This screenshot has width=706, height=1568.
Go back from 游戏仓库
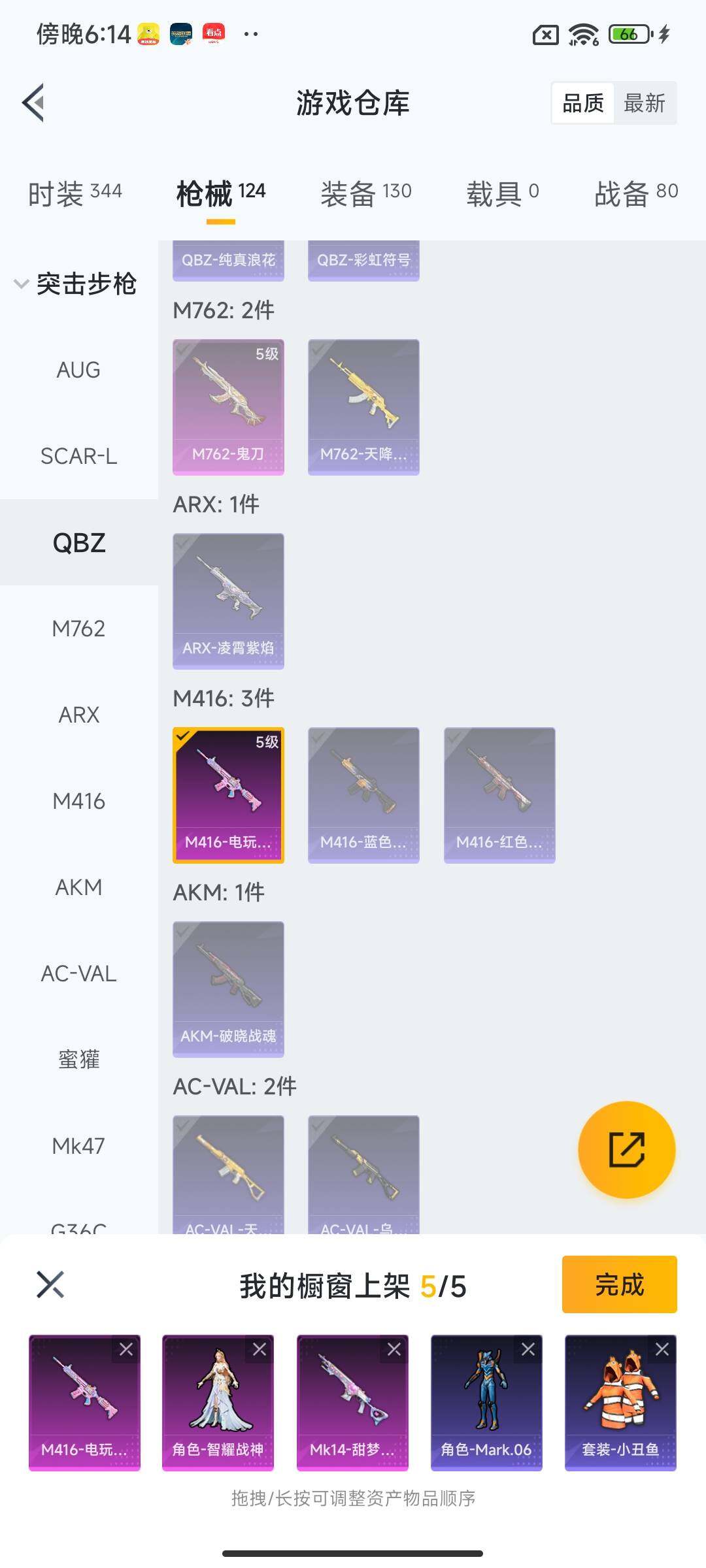click(x=34, y=103)
